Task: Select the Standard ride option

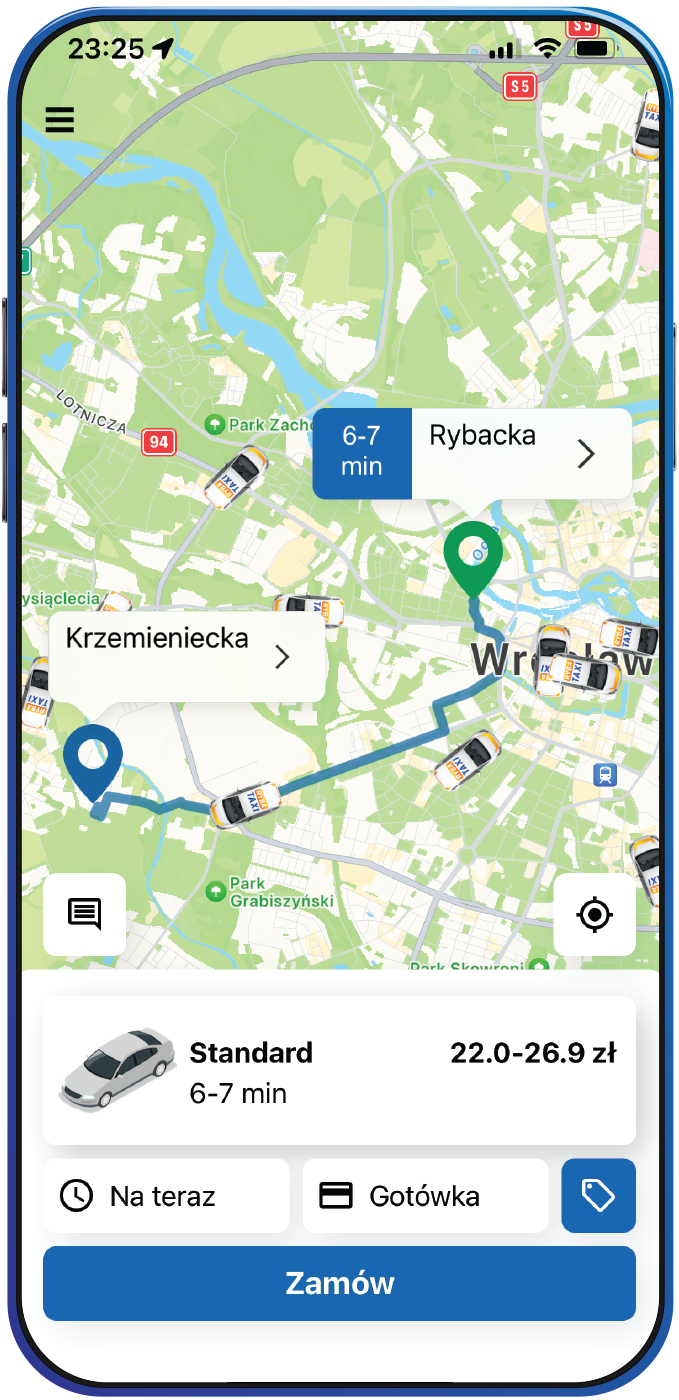Action: (x=339, y=1070)
